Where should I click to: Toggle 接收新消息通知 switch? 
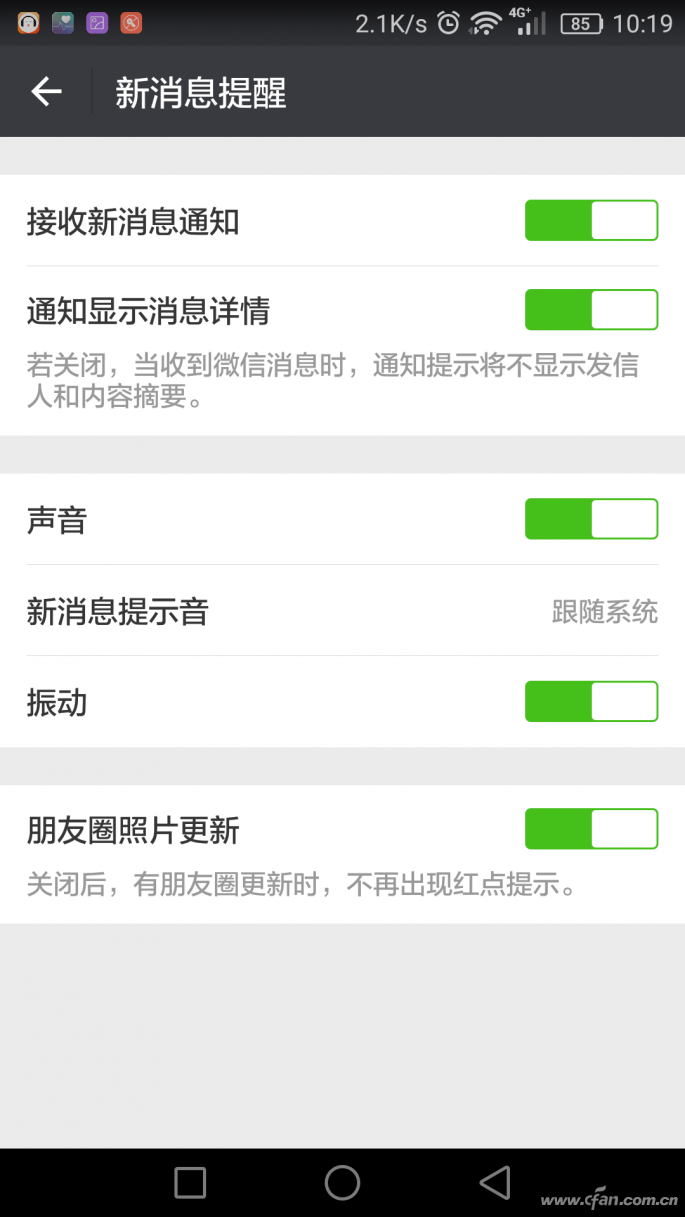coord(591,221)
